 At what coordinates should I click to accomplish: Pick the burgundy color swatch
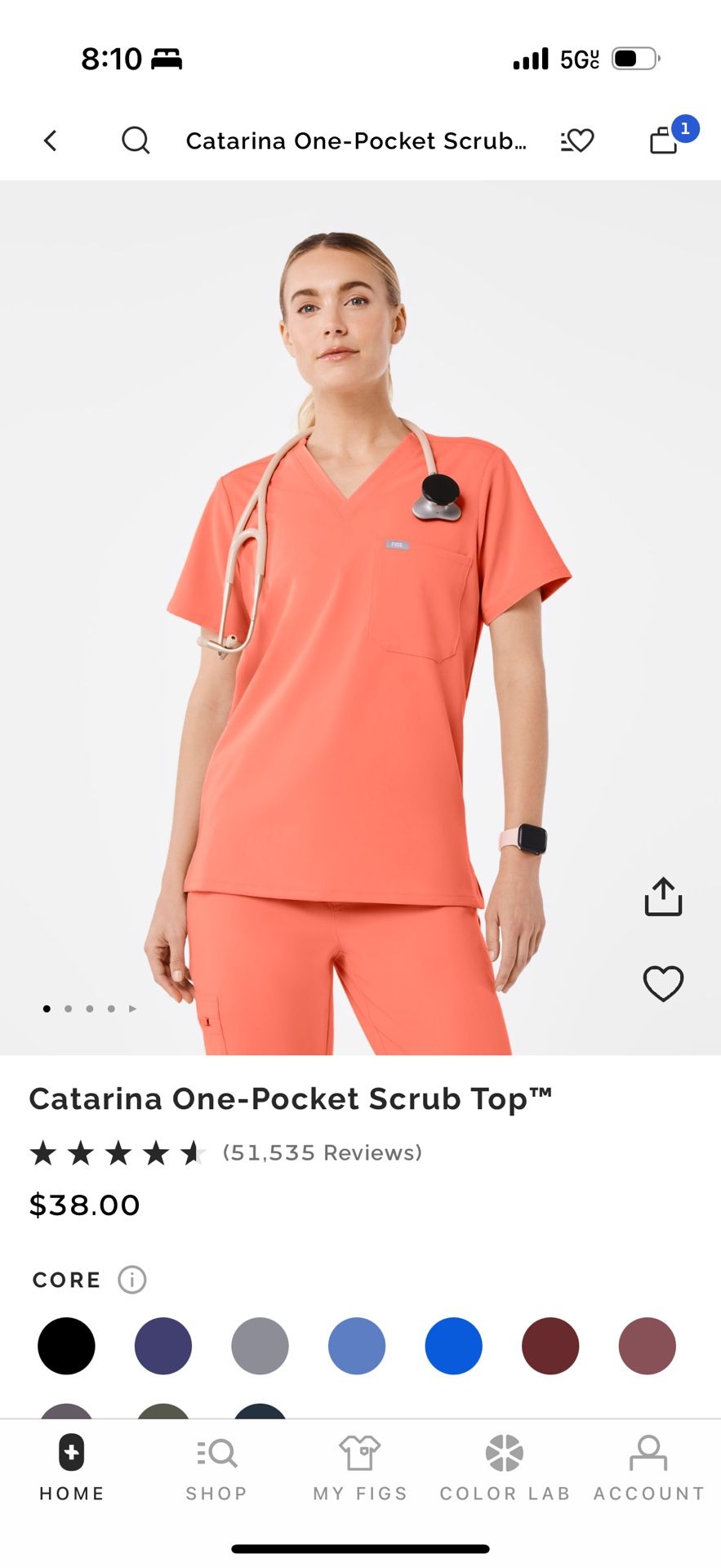pyautogui.click(x=550, y=1346)
